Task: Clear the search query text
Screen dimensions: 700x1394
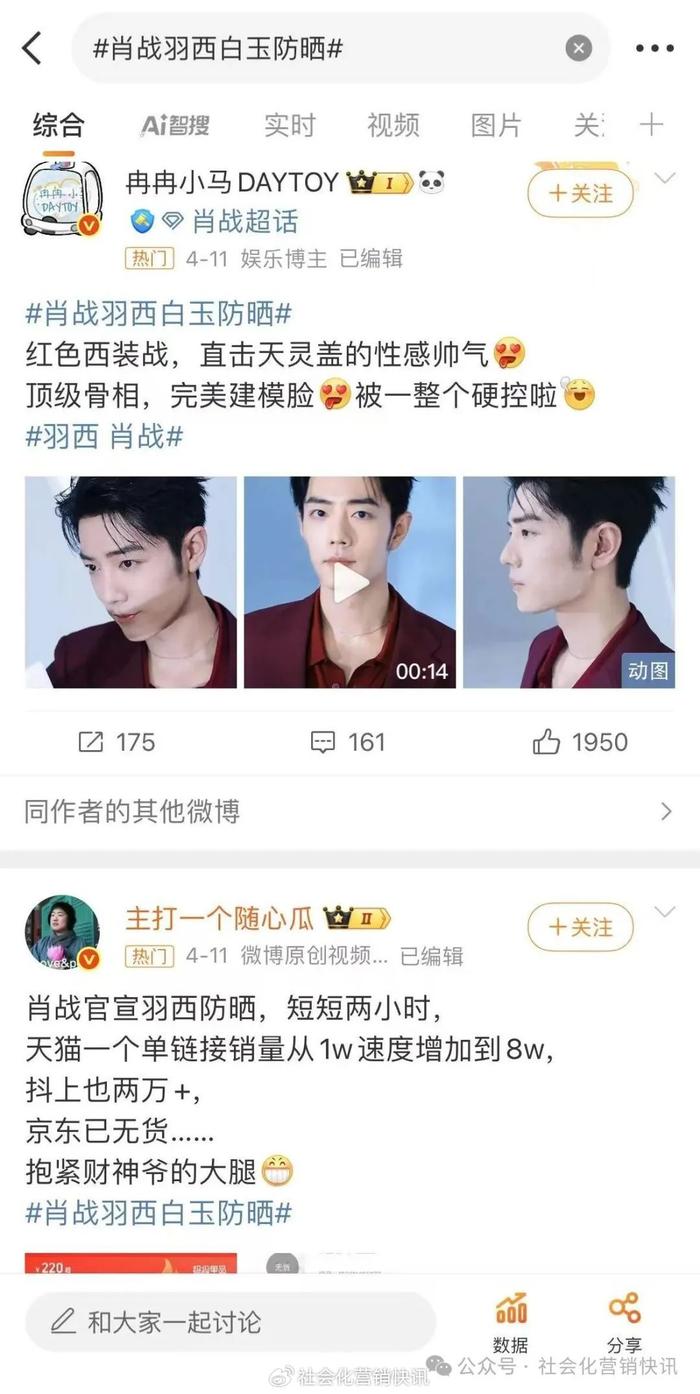Action: (579, 48)
